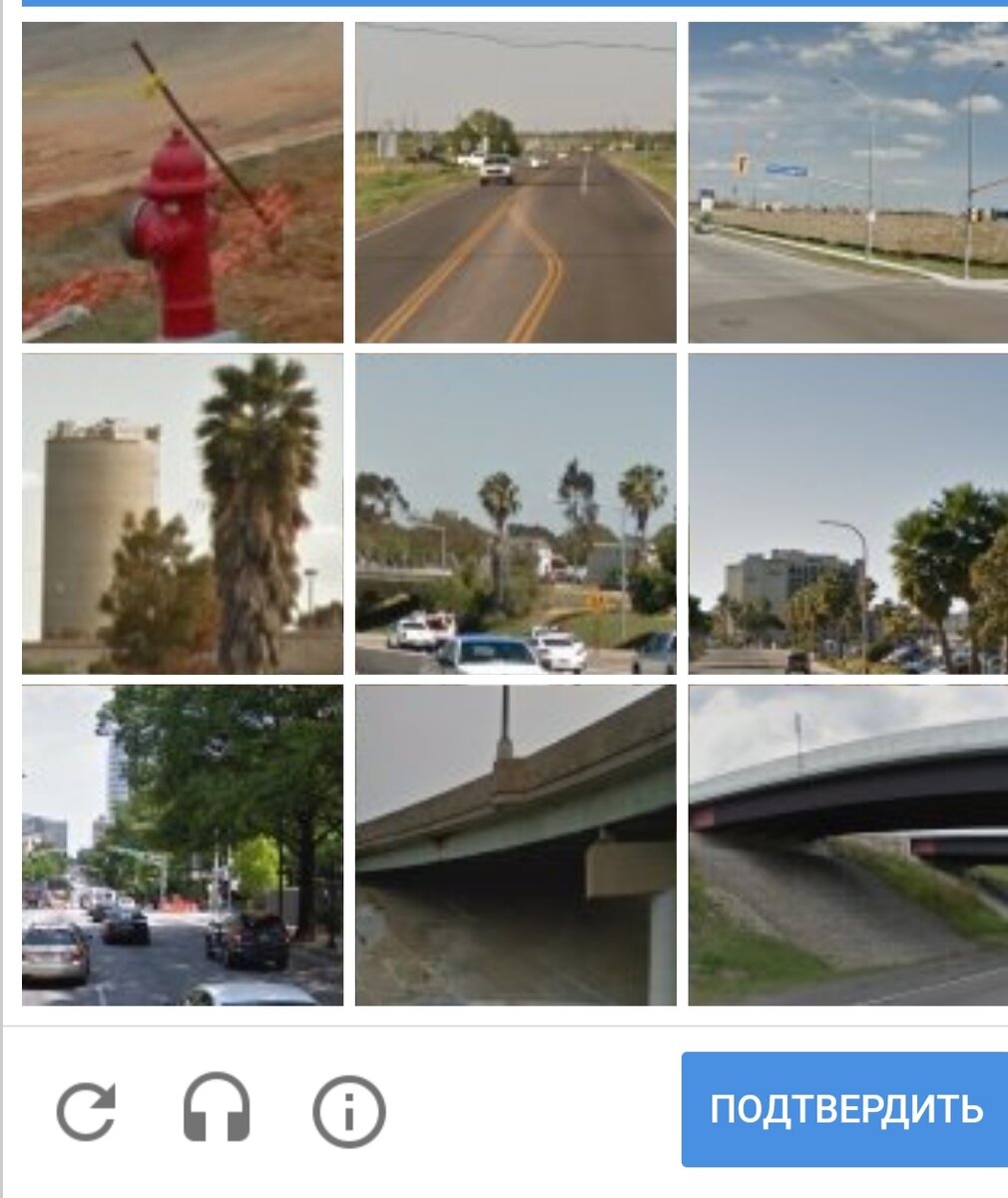This screenshot has width=1008, height=1198.
Task: Reload a new captcha challenge
Action: 87,1109
